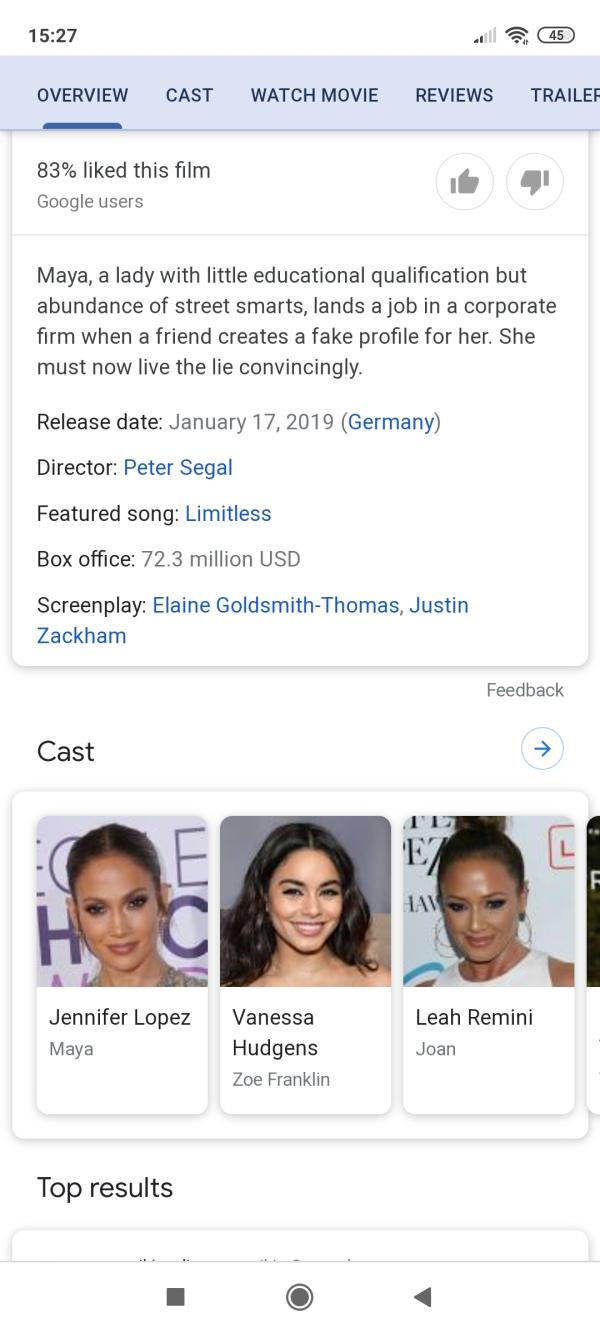Viewport: 600px width, 1332px height.
Task: Switch to the Cast tab
Action: tap(189, 95)
